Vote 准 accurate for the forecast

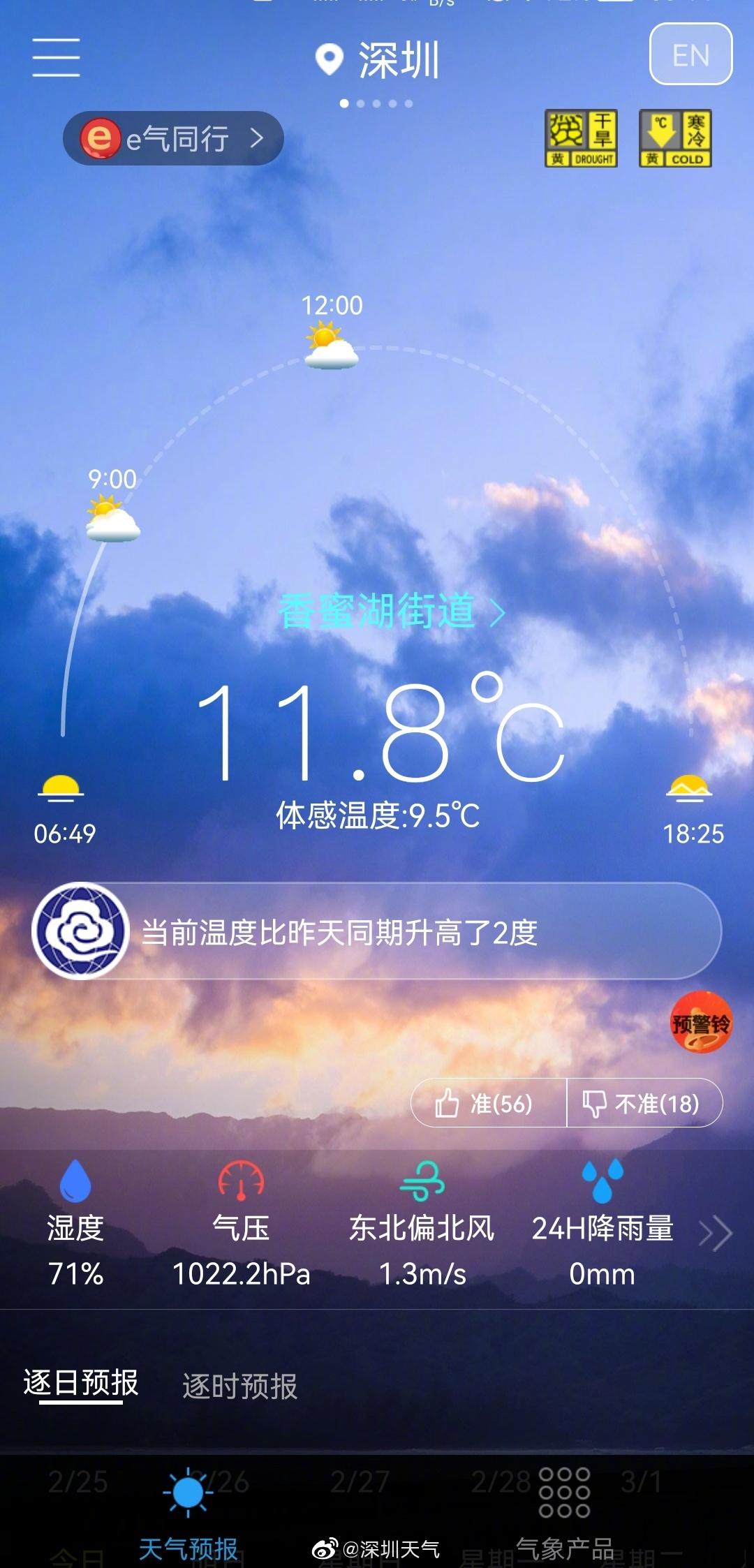point(488,1104)
